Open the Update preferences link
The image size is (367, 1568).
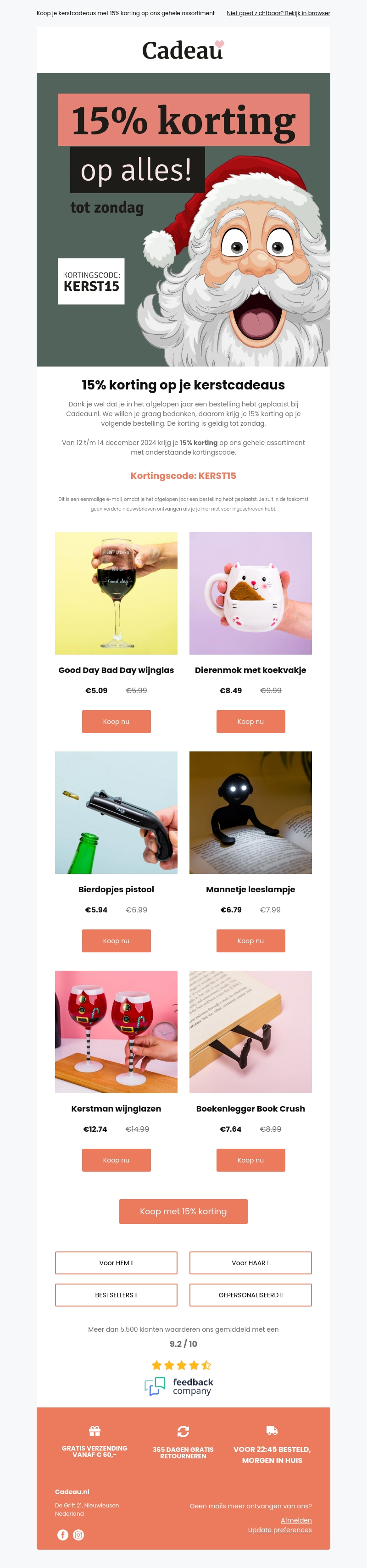279,1529
